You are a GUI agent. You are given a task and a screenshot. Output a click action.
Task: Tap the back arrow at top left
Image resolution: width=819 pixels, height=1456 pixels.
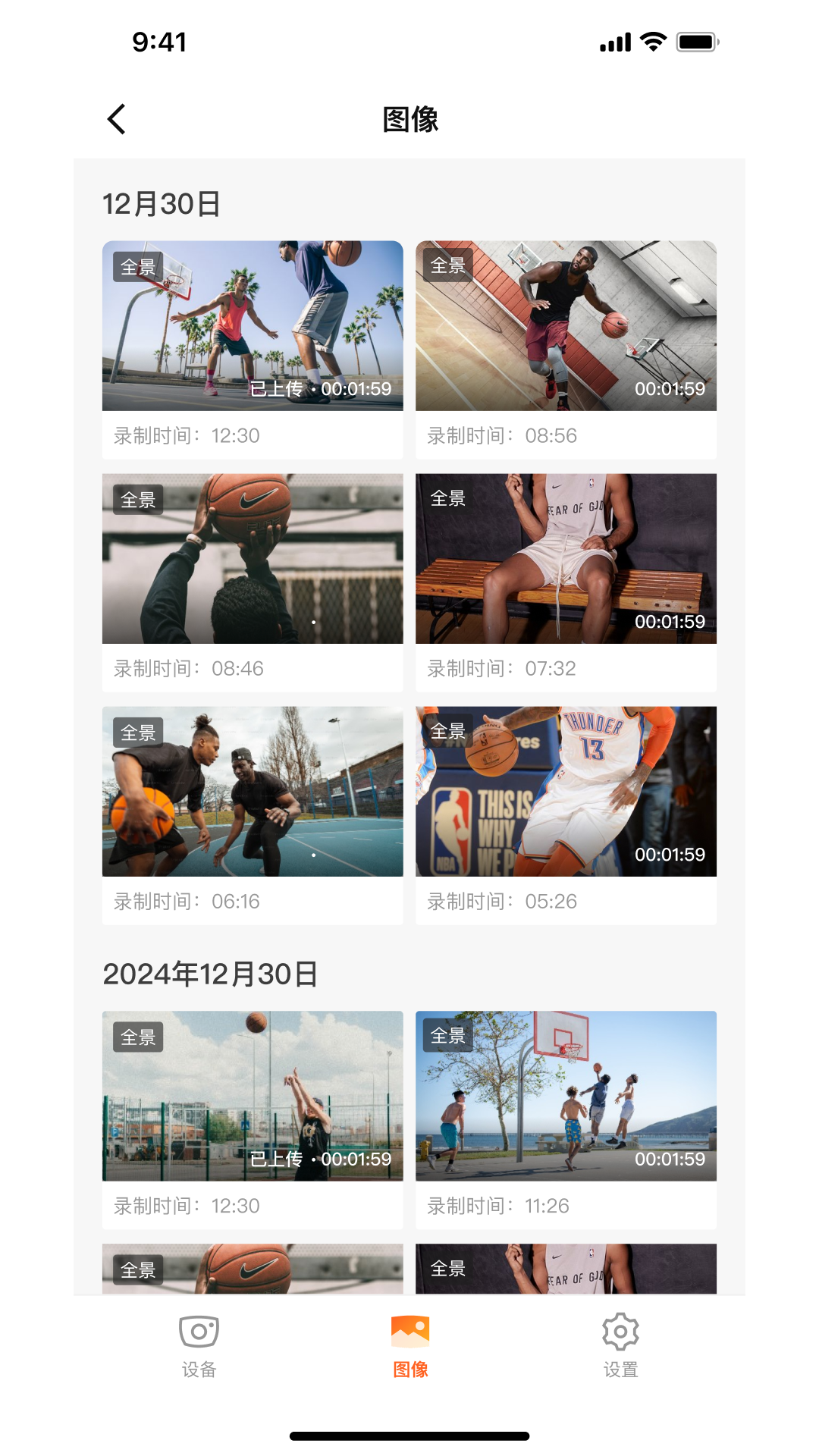pyautogui.click(x=117, y=119)
